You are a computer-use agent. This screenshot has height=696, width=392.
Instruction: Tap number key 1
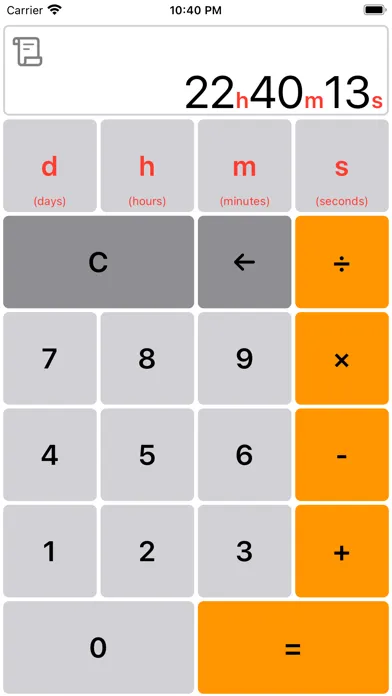pos(50,551)
